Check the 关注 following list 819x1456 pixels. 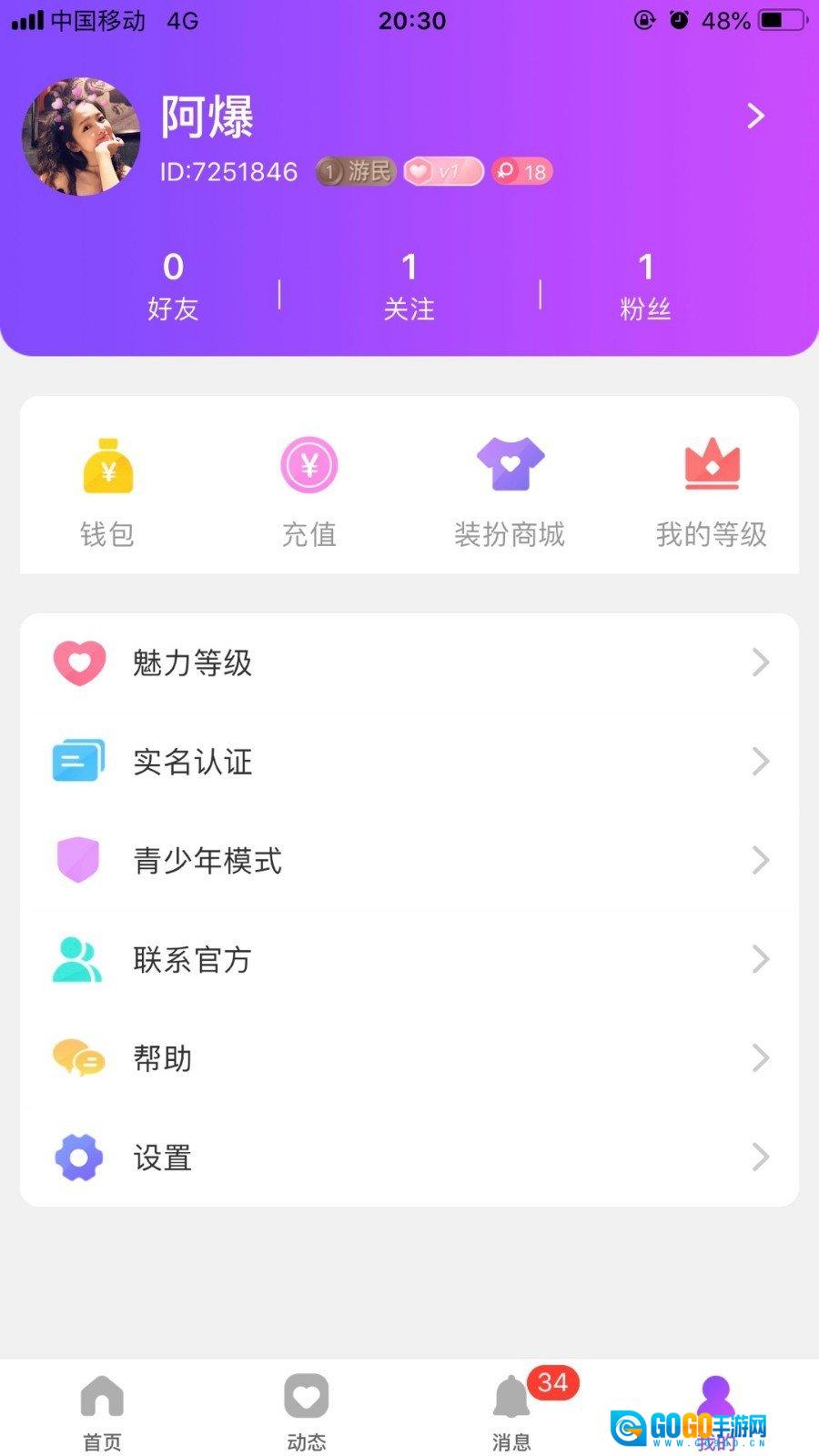click(x=409, y=284)
